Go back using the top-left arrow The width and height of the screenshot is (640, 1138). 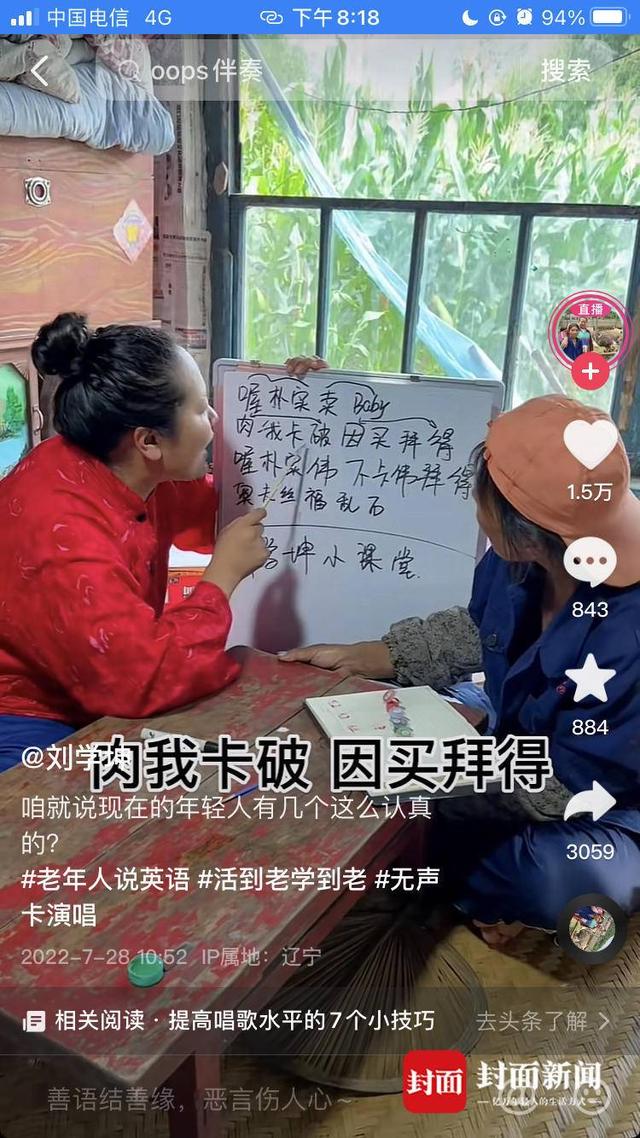39,71
